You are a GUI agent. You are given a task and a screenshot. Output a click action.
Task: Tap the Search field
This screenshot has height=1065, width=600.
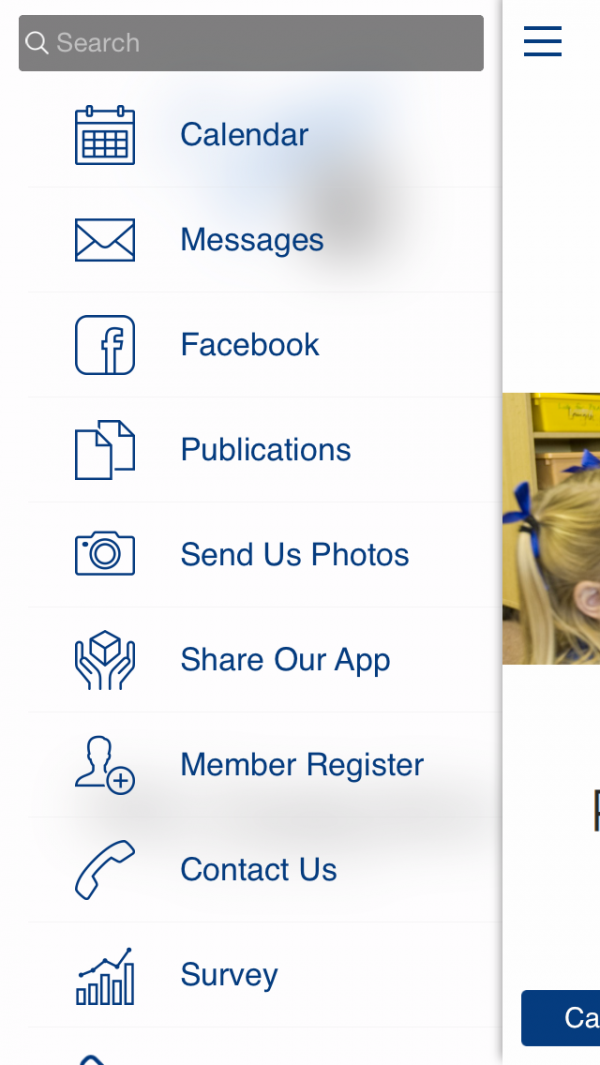251,43
